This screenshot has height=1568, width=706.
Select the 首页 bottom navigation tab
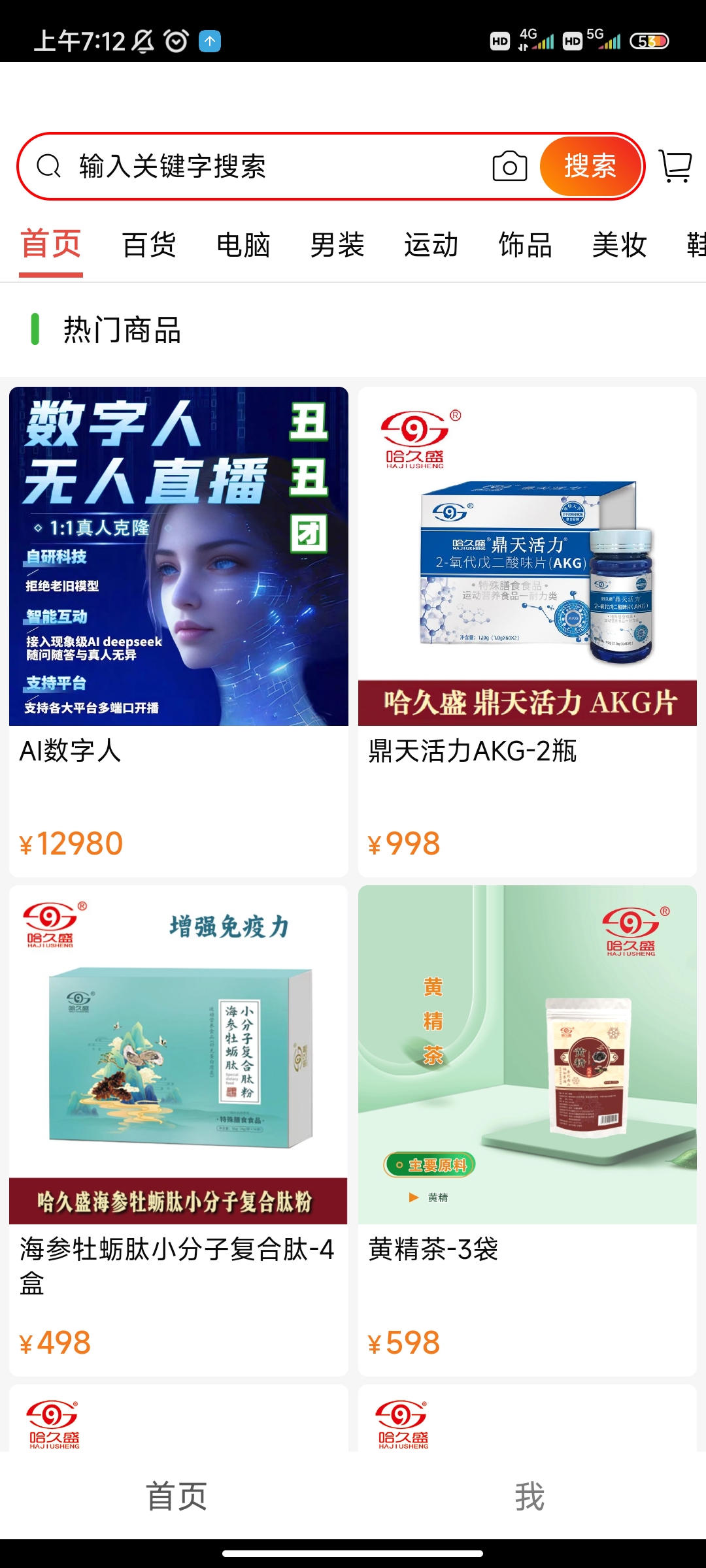(x=176, y=1496)
